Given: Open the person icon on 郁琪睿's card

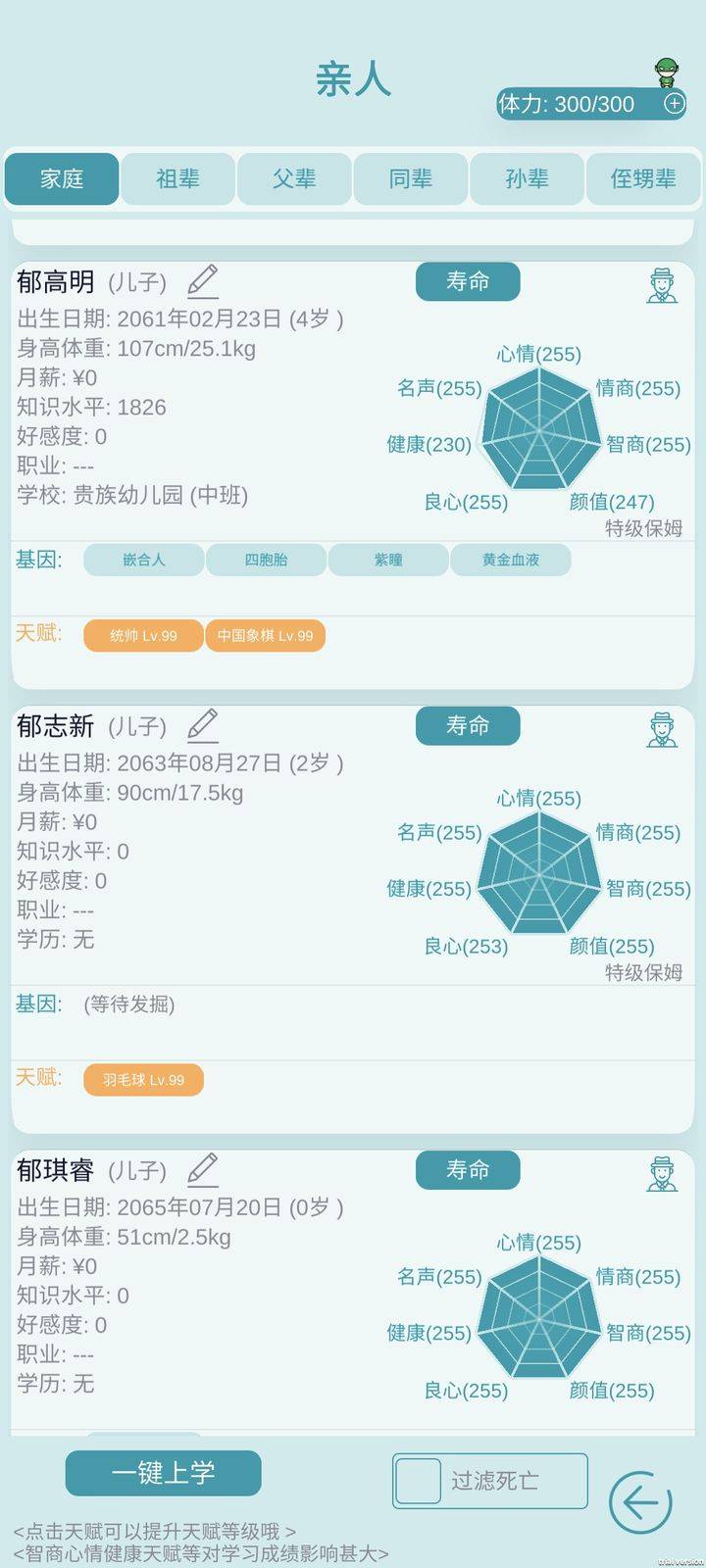Looking at the screenshot, I should point(661,1171).
